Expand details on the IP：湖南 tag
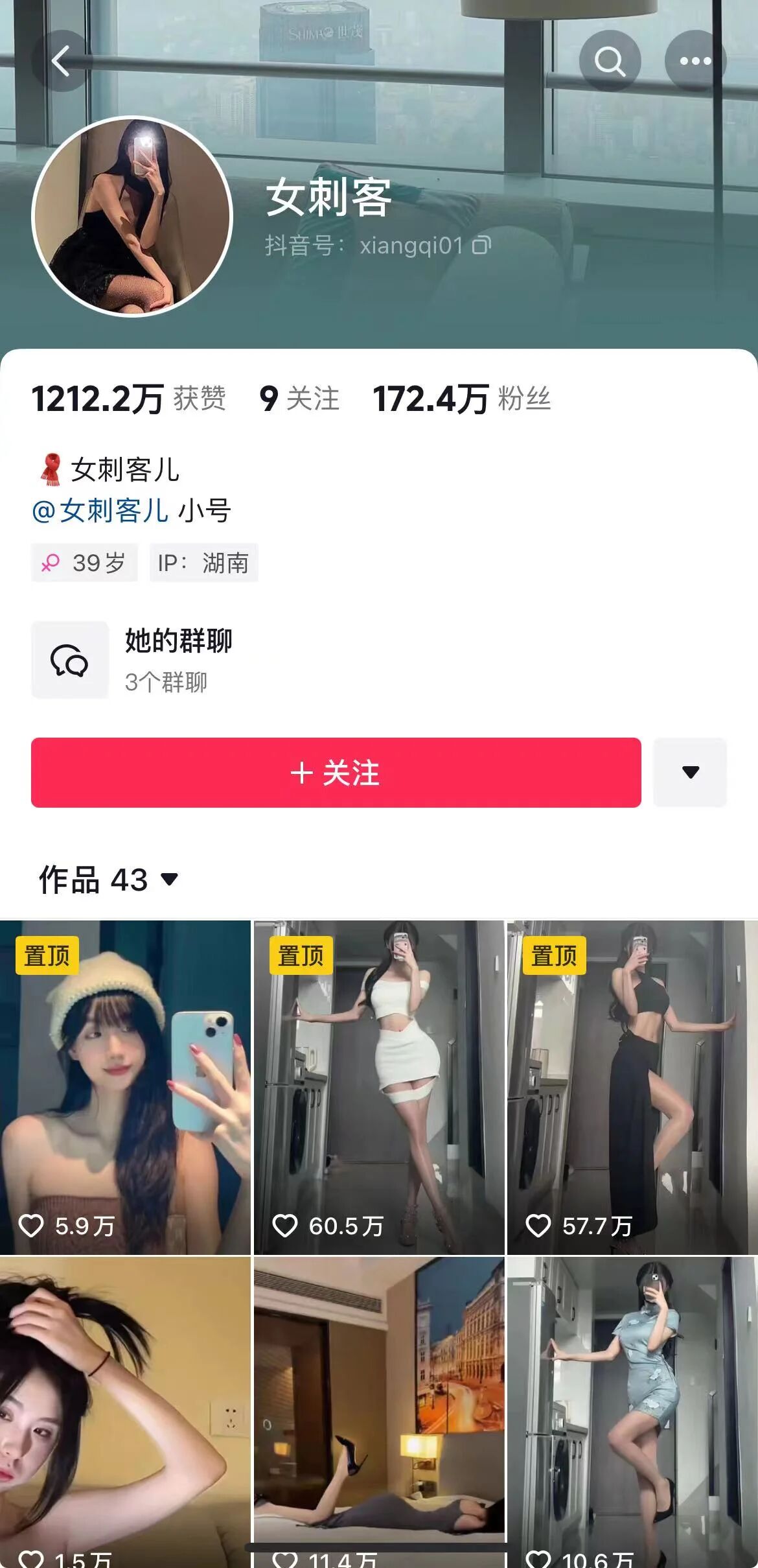 pos(203,563)
